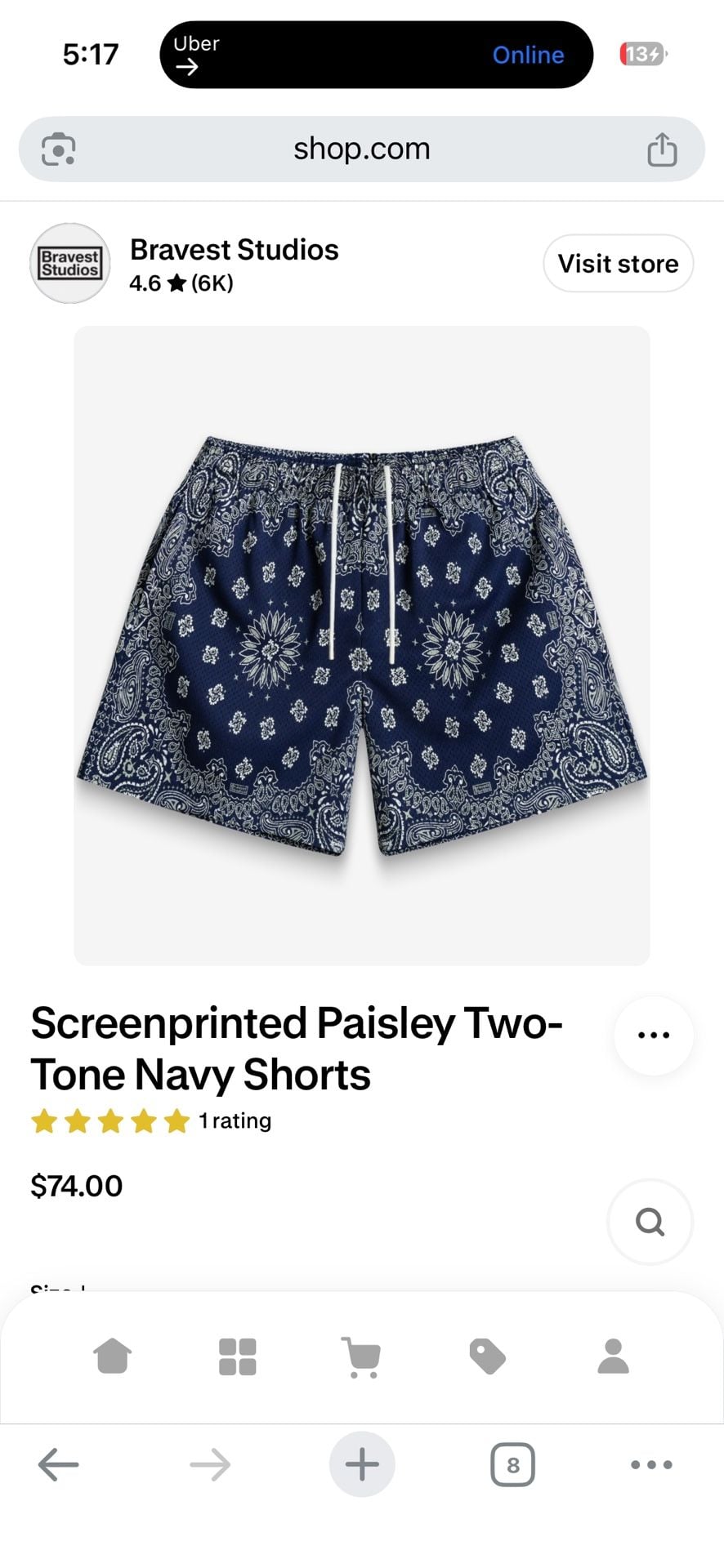
Task: Show the 8 open browser tabs
Action: tap(512, 1464)
